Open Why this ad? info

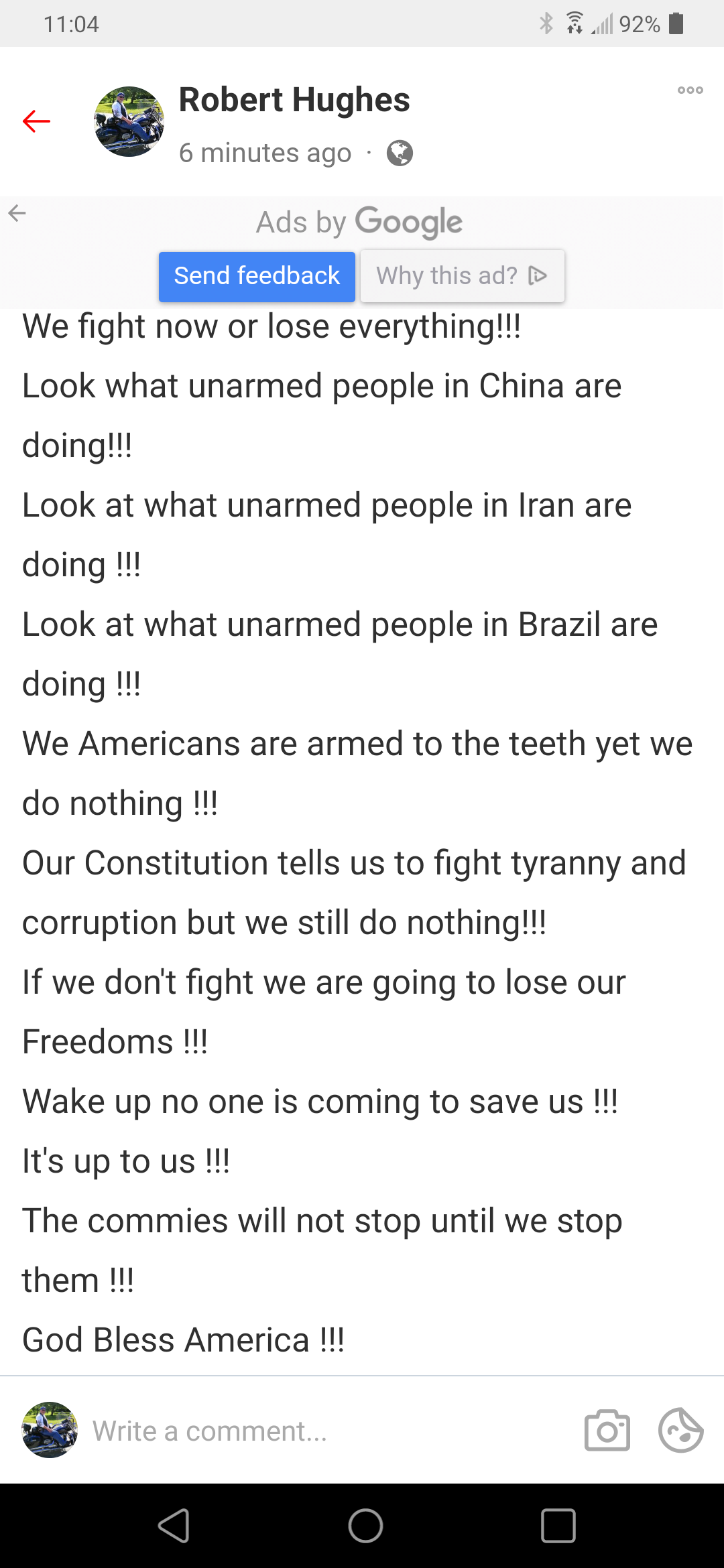tap(462, 276)
